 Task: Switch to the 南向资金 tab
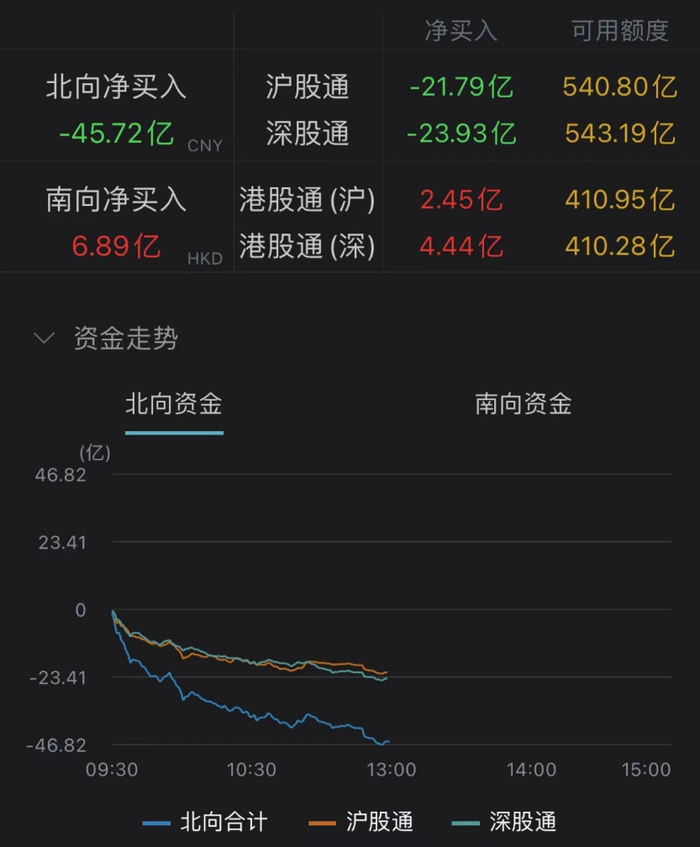pyautogui.click(x=523, y=404)
